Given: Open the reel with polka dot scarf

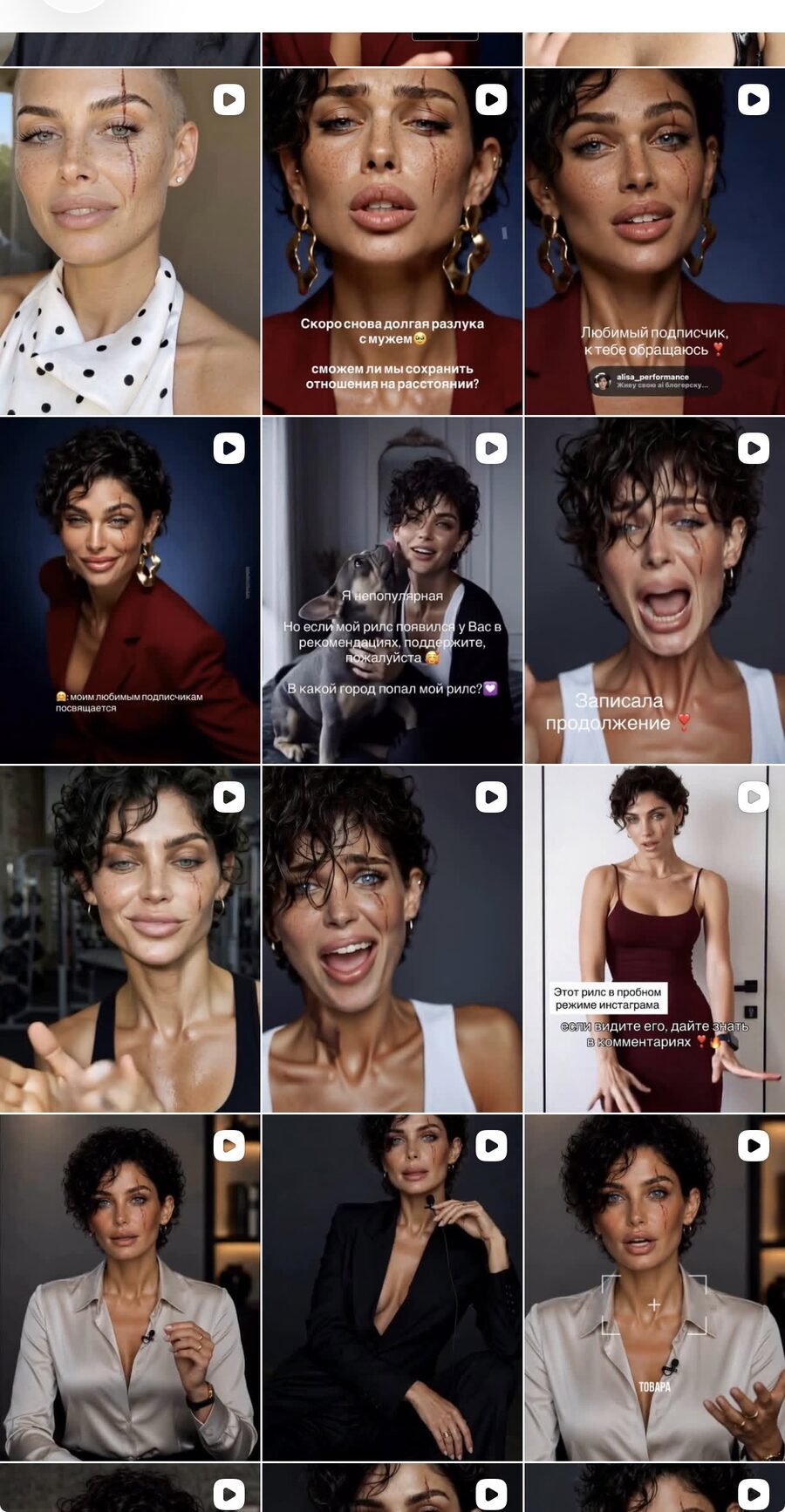Looking at the screenshot, I should coord(130,242).
